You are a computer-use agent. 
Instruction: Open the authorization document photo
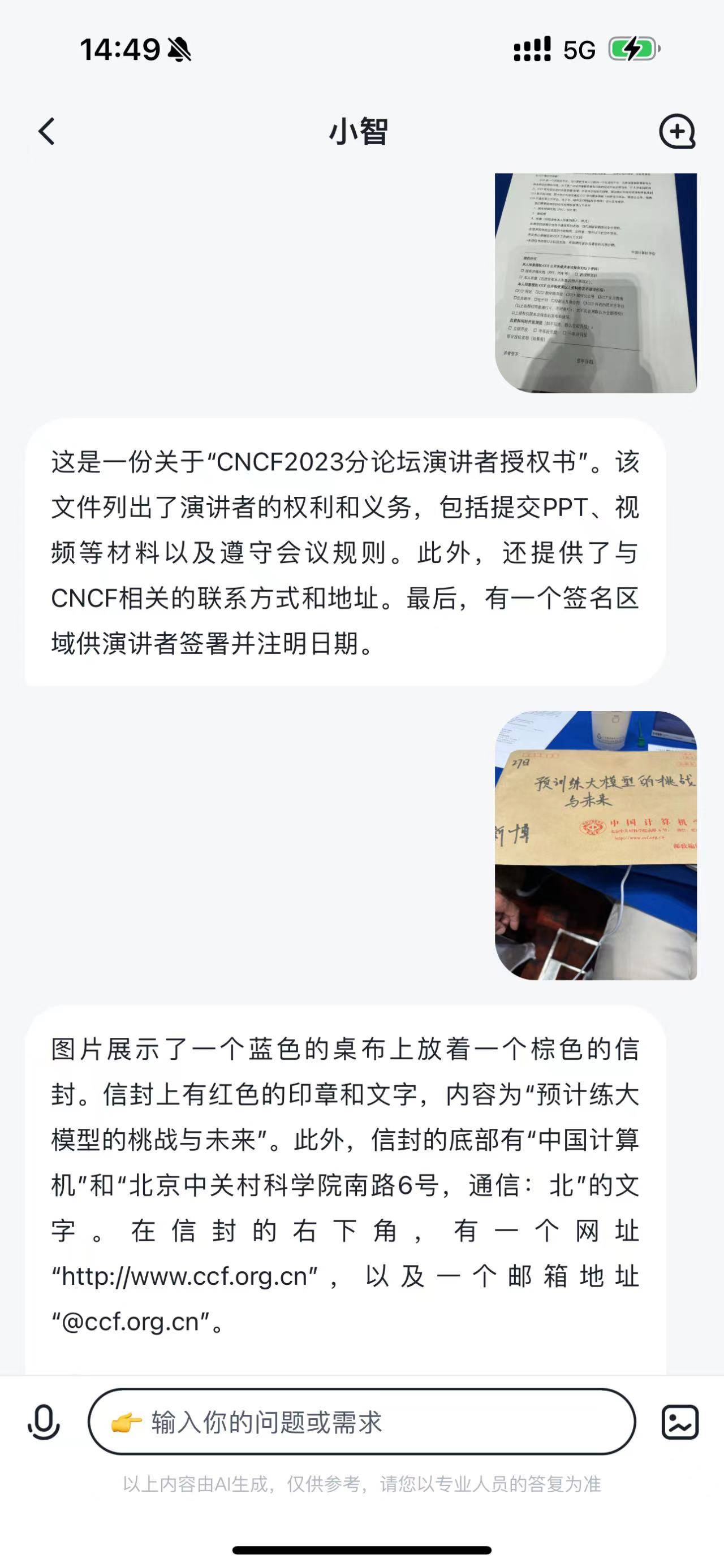point(594,283)
